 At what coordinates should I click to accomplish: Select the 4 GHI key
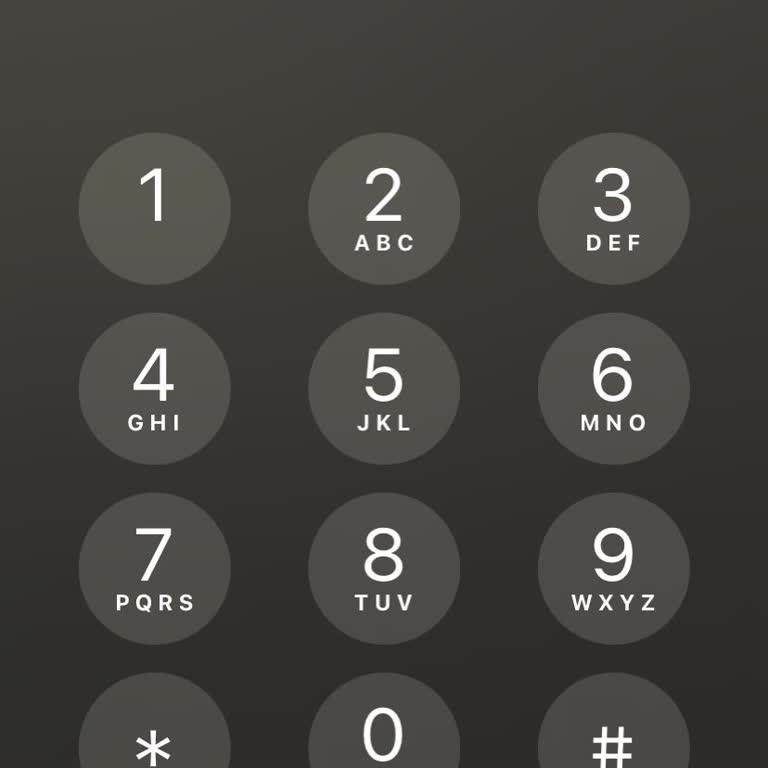pyautogui.click(x=154, y=388)
